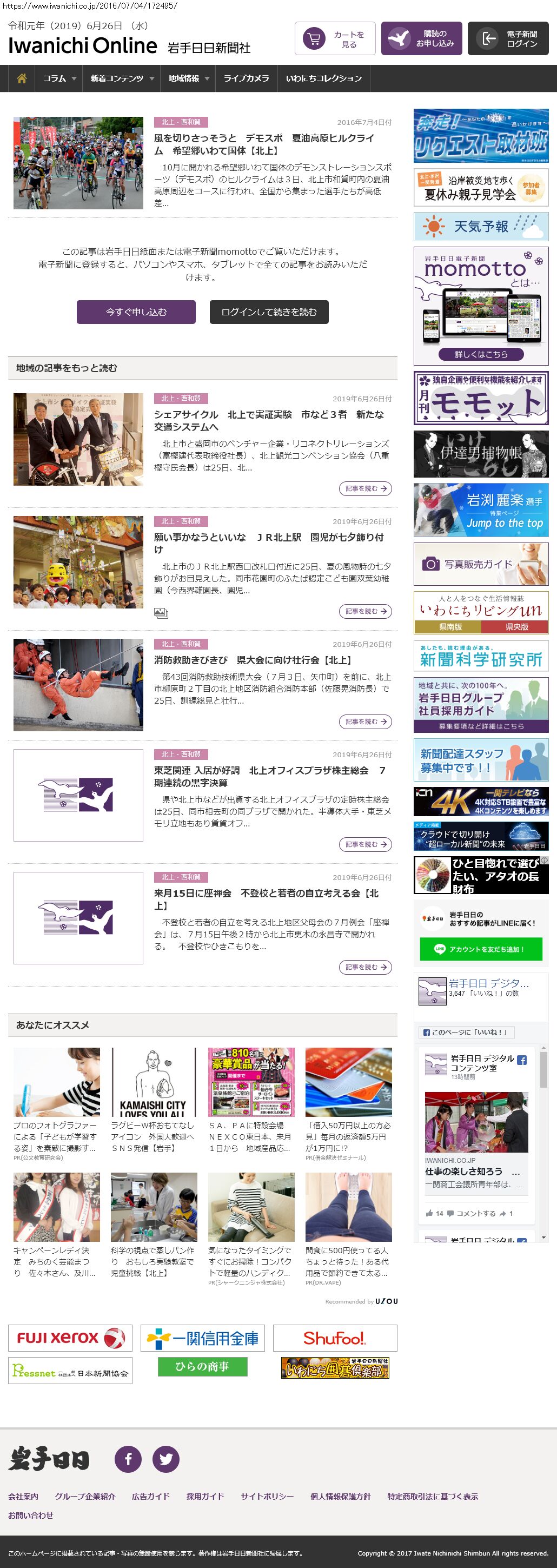557x1568 pixels.
Task: Expand the 新着コンテンツ menu
Action: tap(121, 78)
